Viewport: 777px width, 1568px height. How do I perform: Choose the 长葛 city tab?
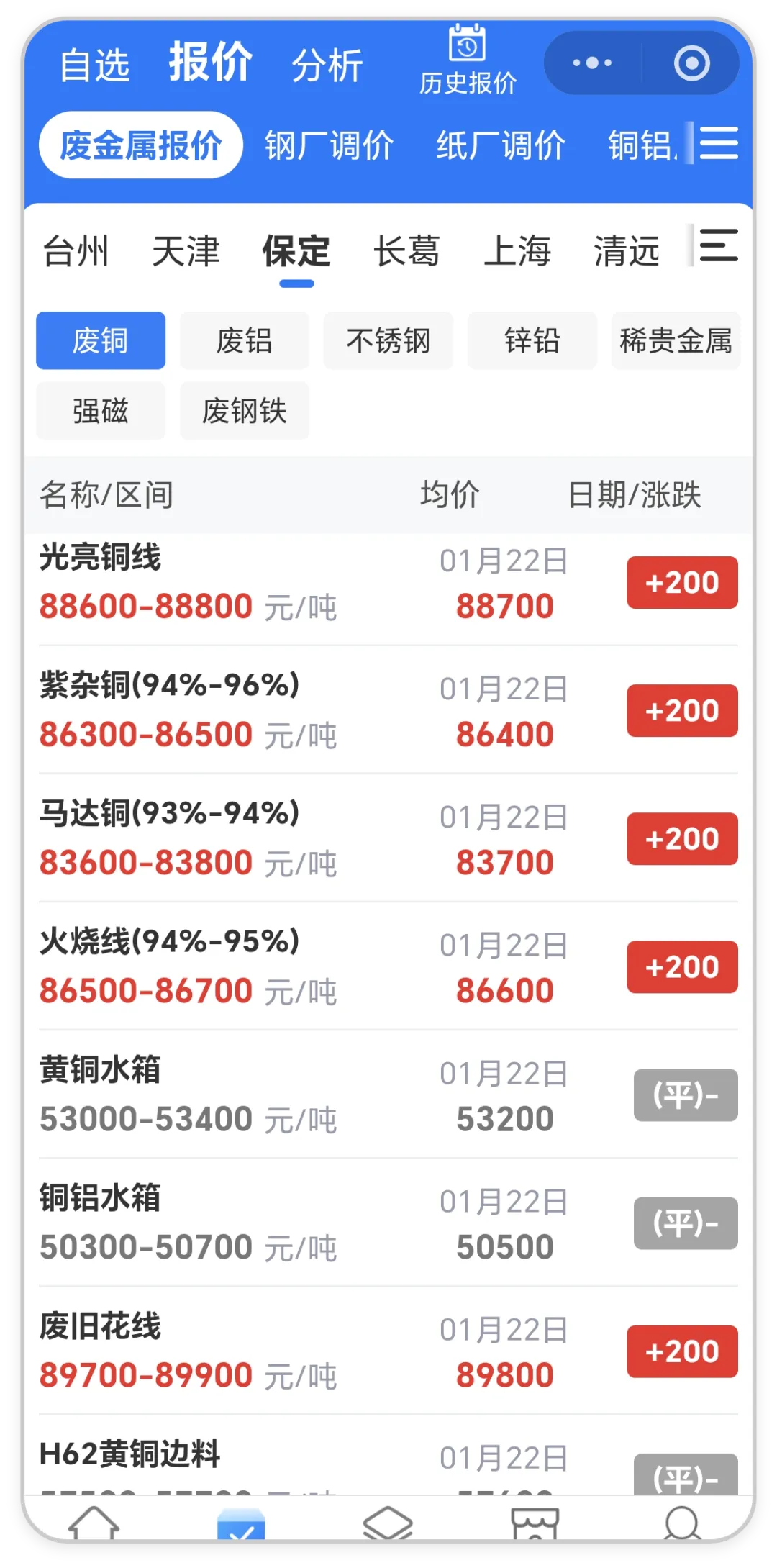point(406,252)
